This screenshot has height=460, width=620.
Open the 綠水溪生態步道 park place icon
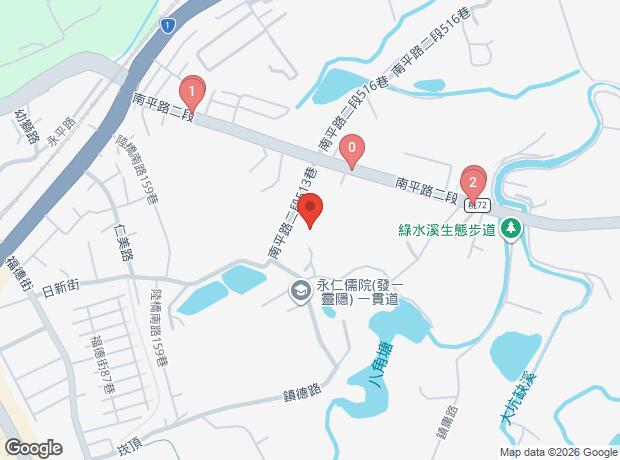tap(512, 229)
